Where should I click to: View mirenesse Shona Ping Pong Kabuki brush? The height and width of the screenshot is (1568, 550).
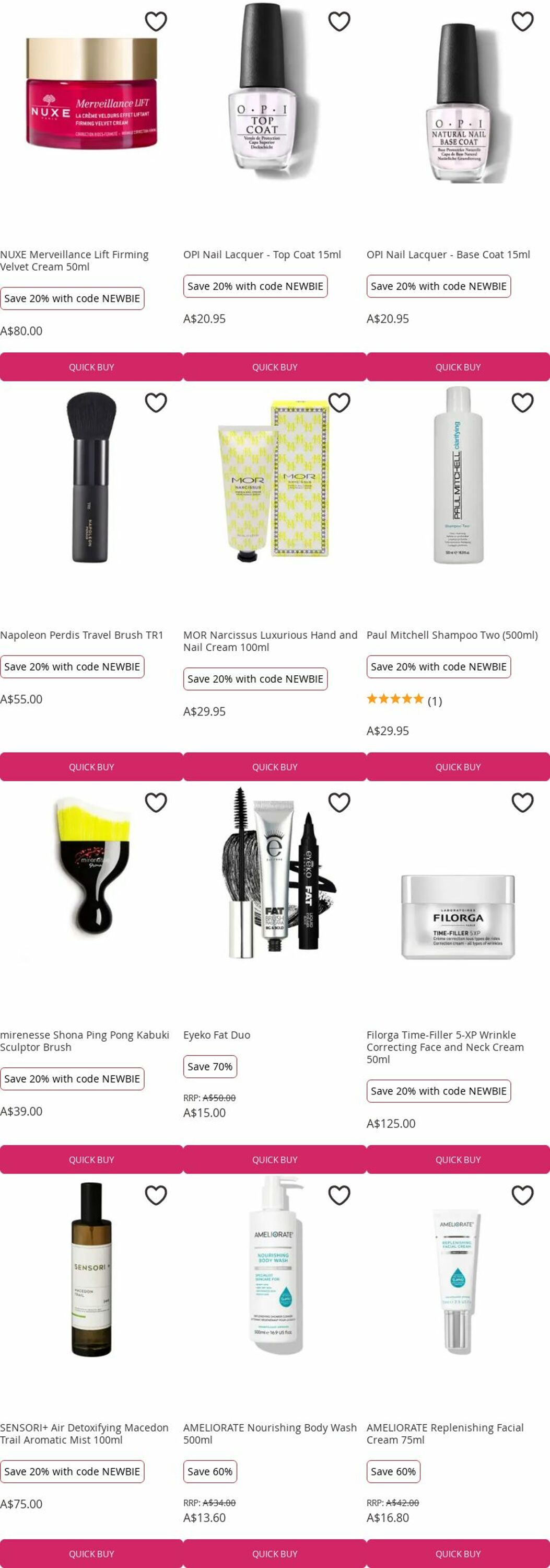(x=85, y=1040)
